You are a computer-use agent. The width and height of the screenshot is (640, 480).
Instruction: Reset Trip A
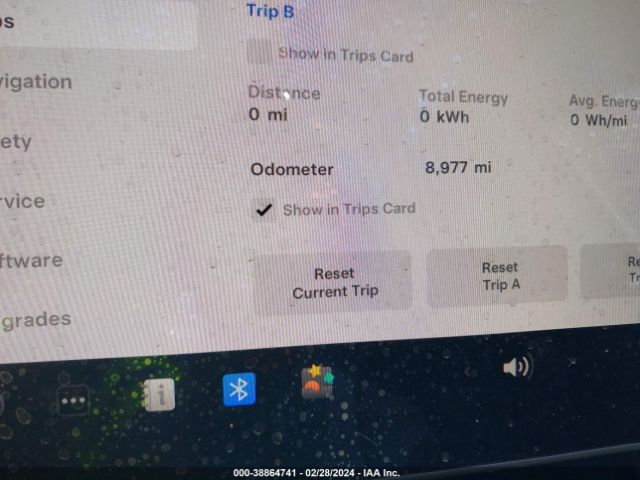(499, 276)
